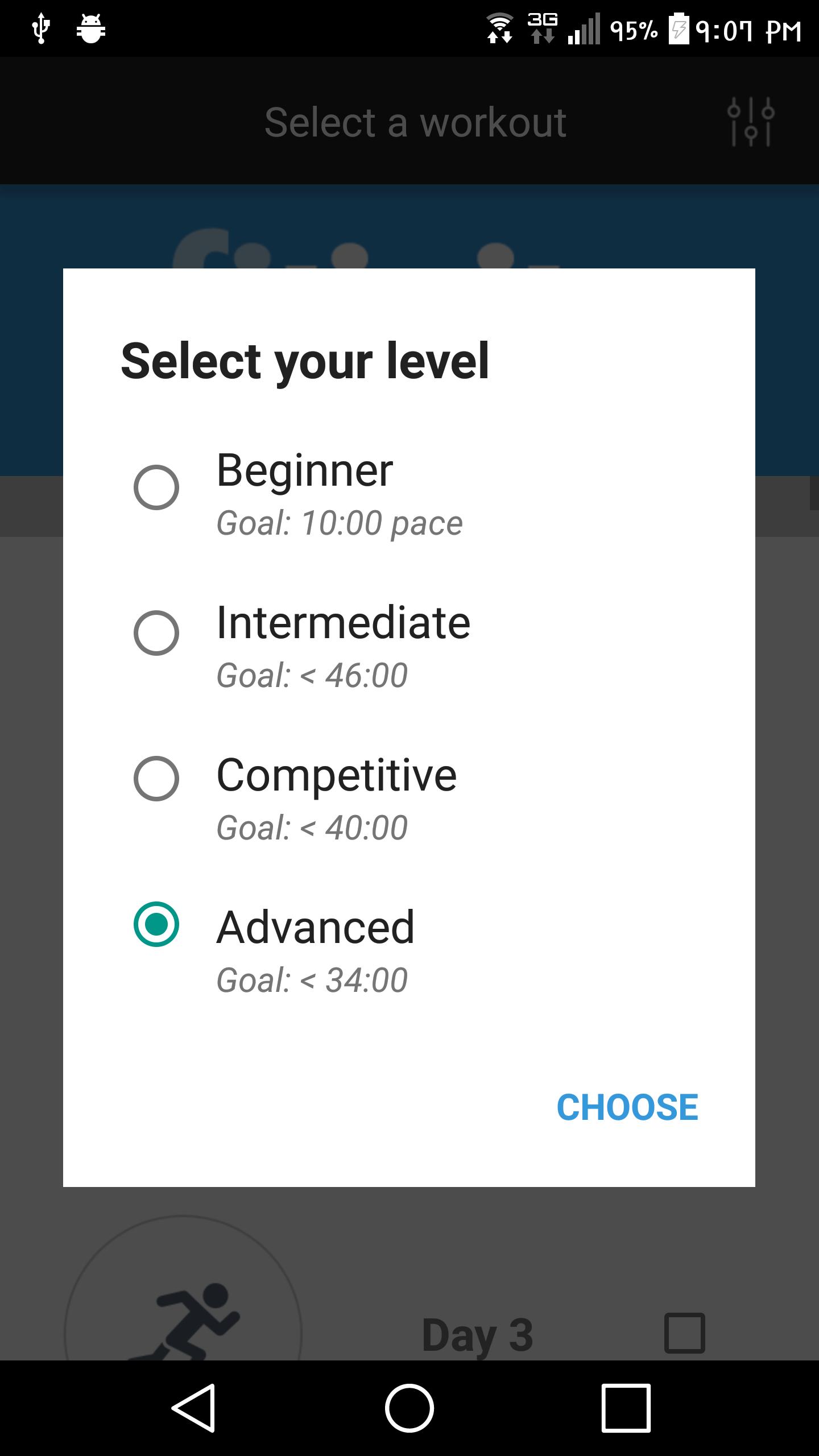
Task: Choose the Intermediate level radio button
Action: [x=156, y=633]
